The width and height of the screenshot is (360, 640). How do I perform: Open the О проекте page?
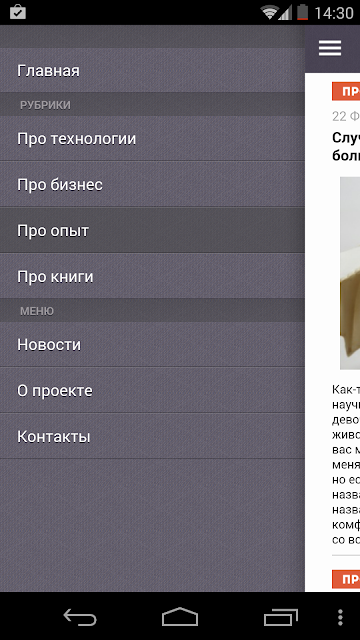click(152, 390)
